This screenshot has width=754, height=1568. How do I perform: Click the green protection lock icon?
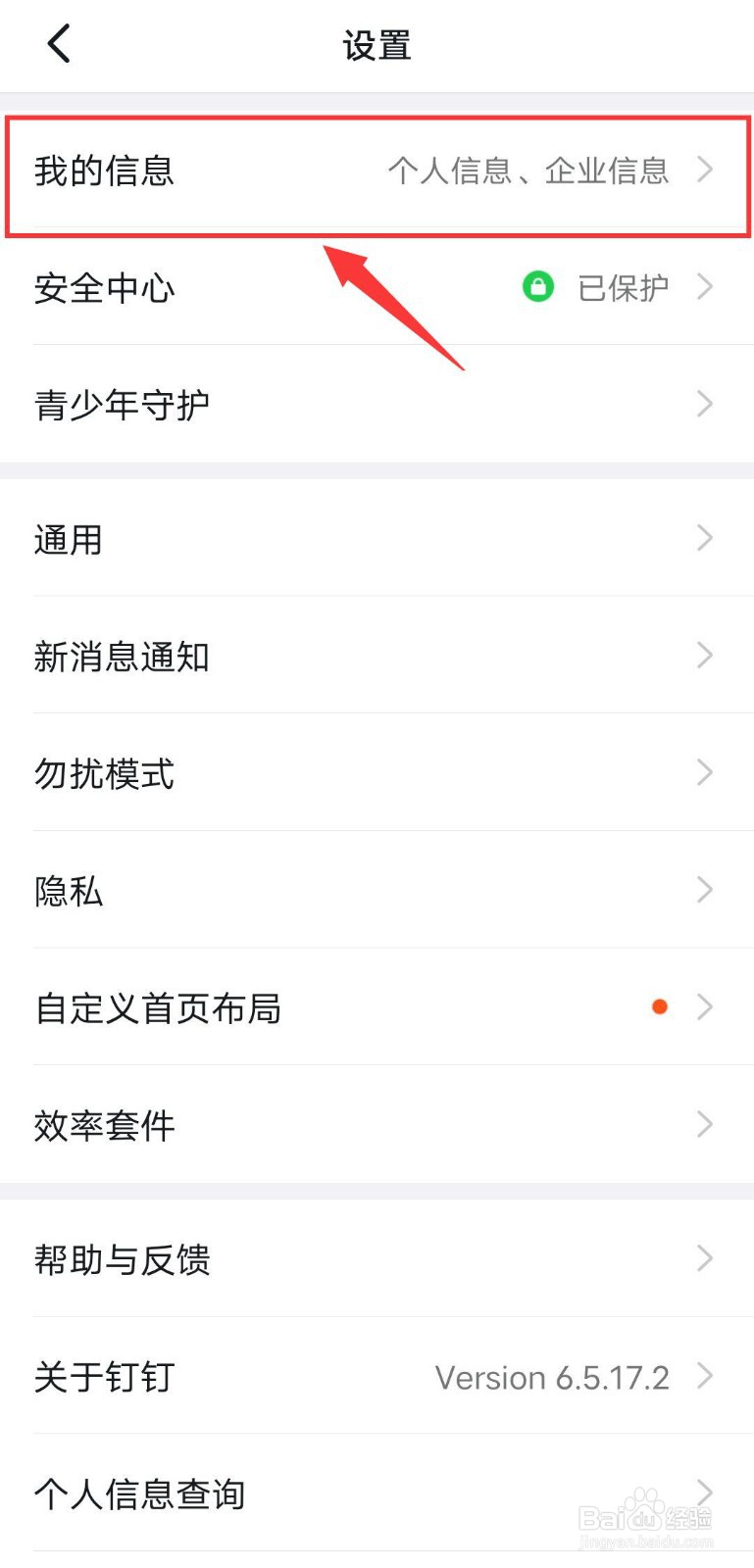pos(538,287)
